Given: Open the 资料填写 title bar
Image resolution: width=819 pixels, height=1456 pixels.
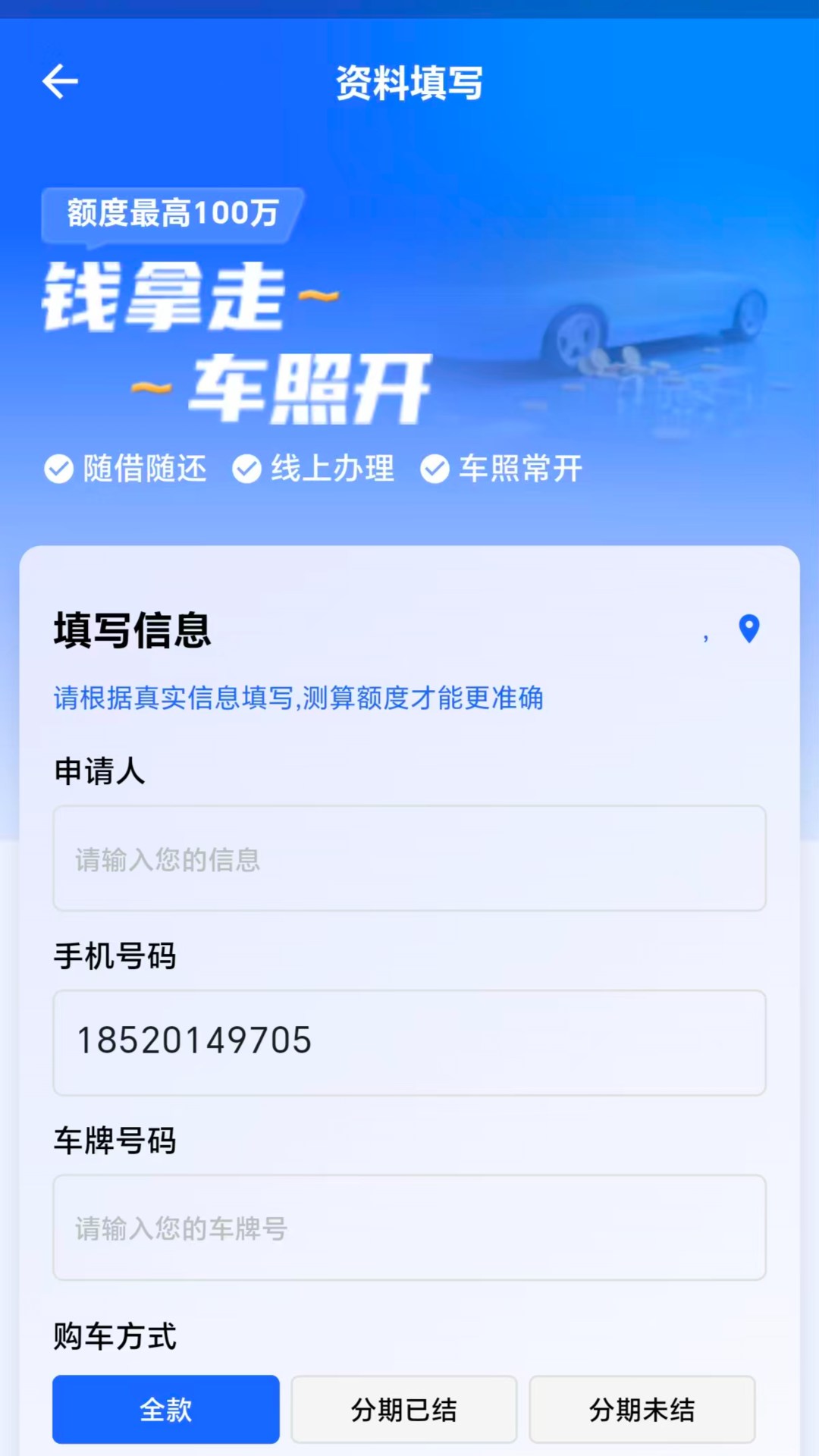Looking at the screenshot, I should [x=409, y=83].
